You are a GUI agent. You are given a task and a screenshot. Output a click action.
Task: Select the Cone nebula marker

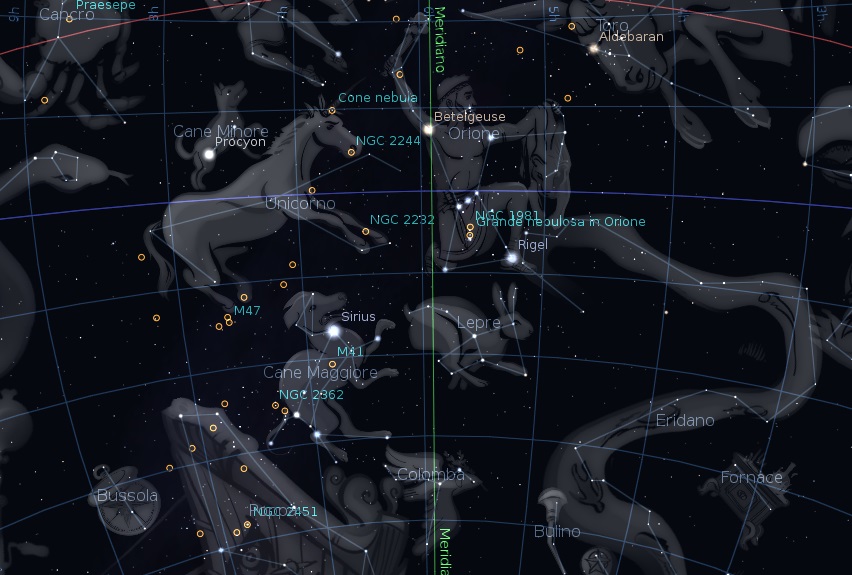tap(332, 110)
